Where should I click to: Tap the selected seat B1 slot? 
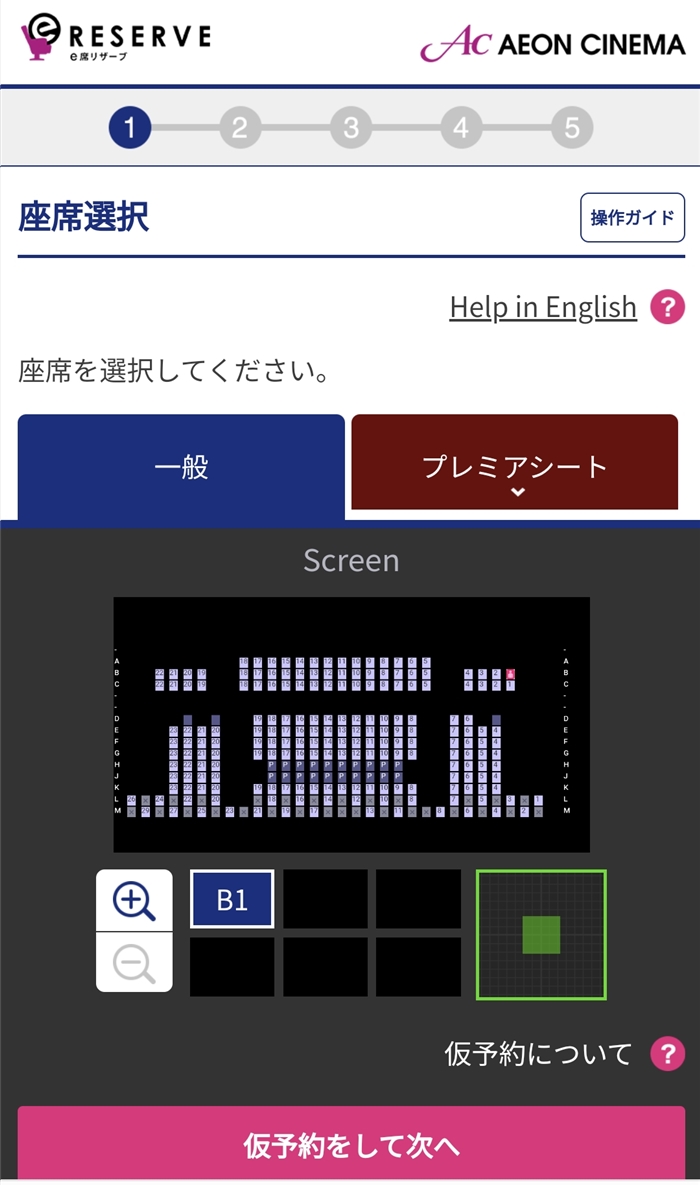click(x=231, y=899)
